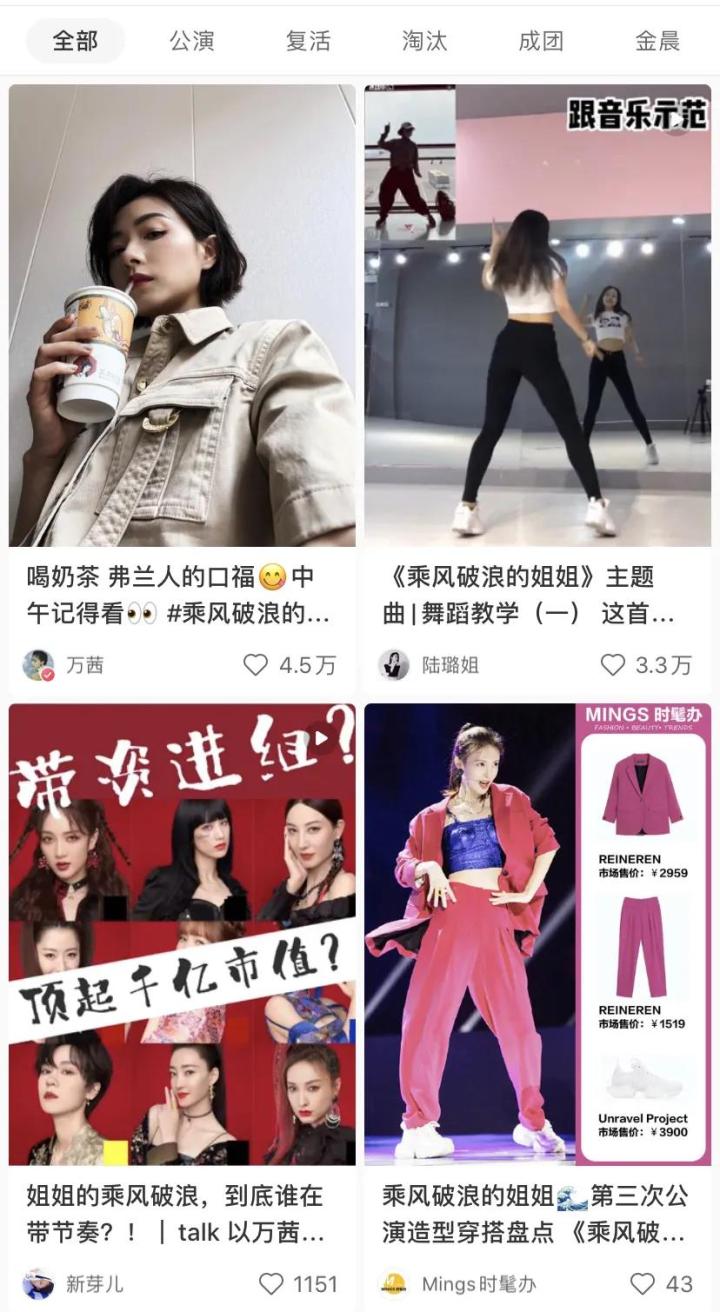Switch to the 复活 tab
The image size is (720, 1312).
coord(306,42)
